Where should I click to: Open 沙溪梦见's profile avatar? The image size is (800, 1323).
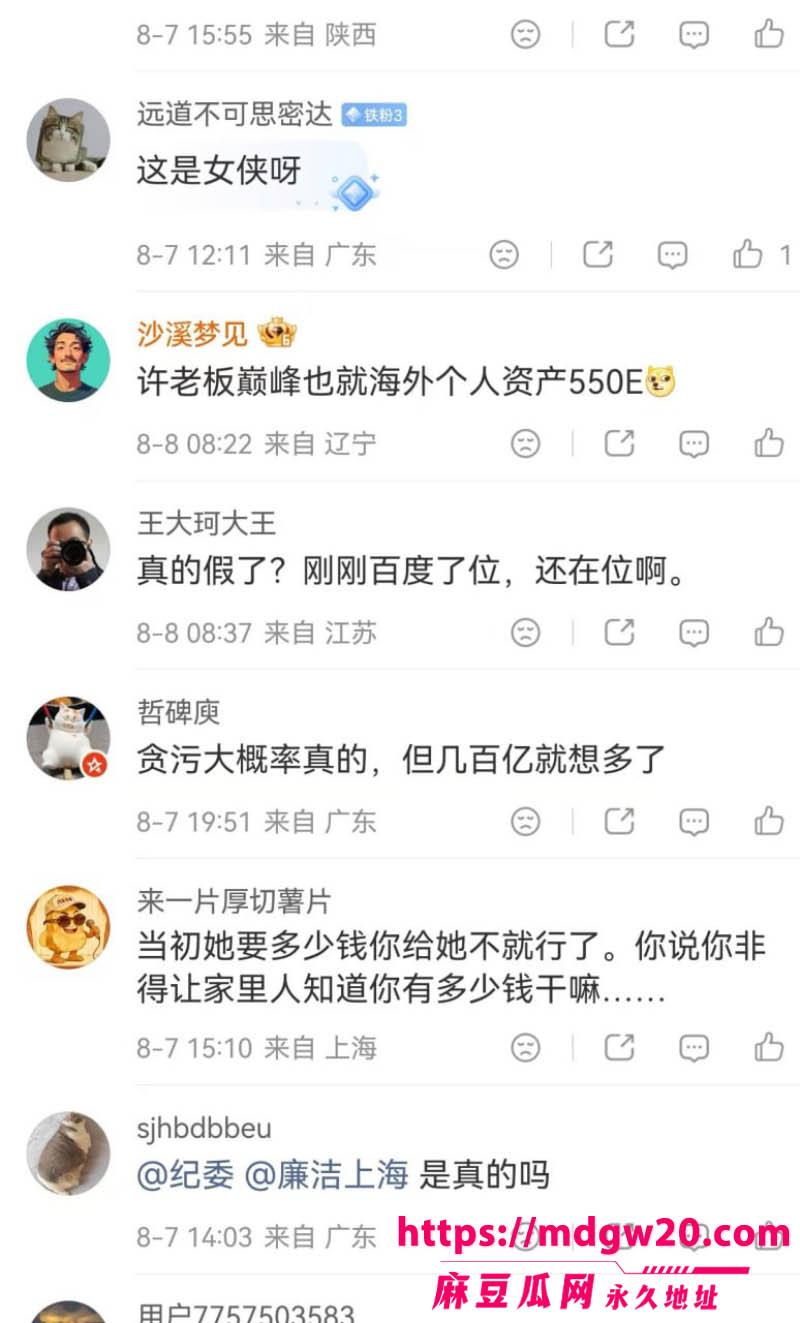click(x=68, y=360)
